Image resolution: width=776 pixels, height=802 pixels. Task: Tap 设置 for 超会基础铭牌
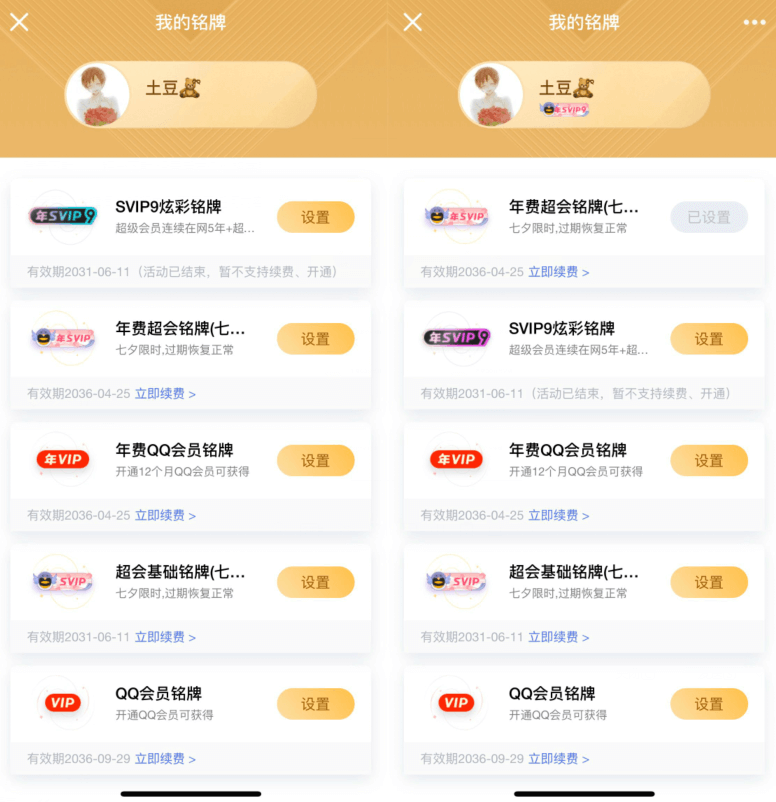pos(316,582)
